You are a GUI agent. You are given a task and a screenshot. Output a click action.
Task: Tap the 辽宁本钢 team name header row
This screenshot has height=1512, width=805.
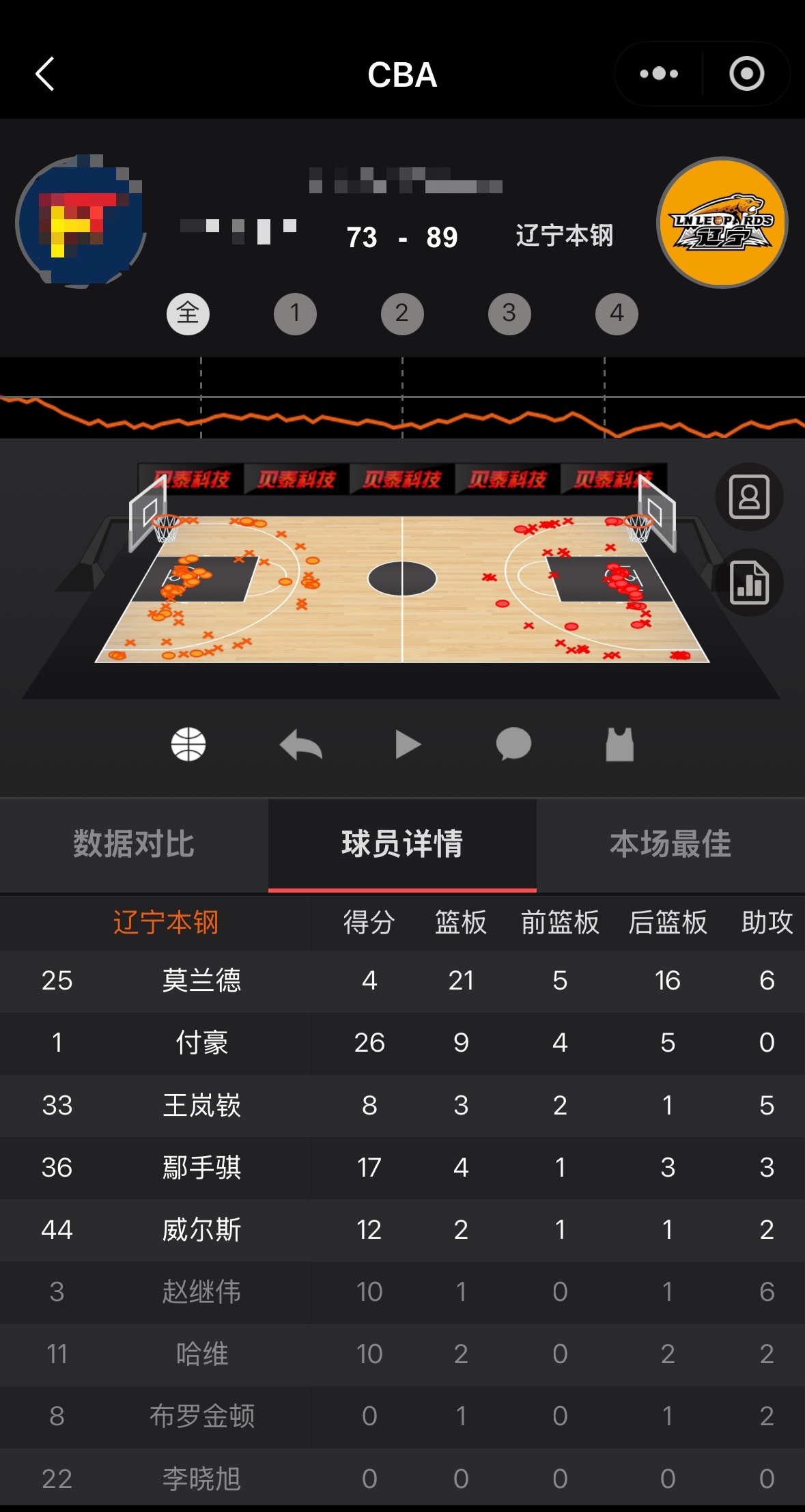[166, 922]
